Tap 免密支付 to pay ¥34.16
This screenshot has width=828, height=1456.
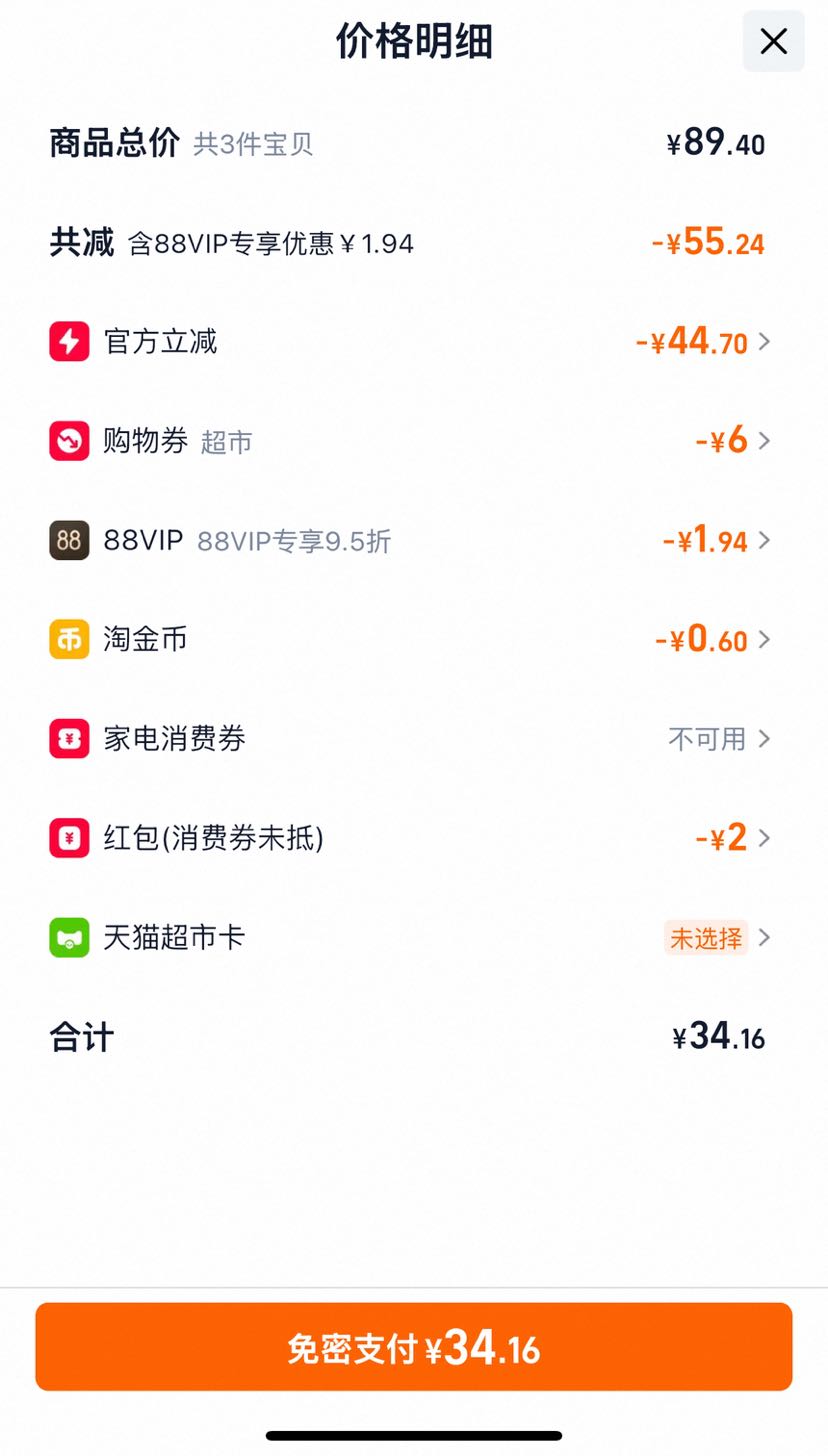pos(414,1347)
